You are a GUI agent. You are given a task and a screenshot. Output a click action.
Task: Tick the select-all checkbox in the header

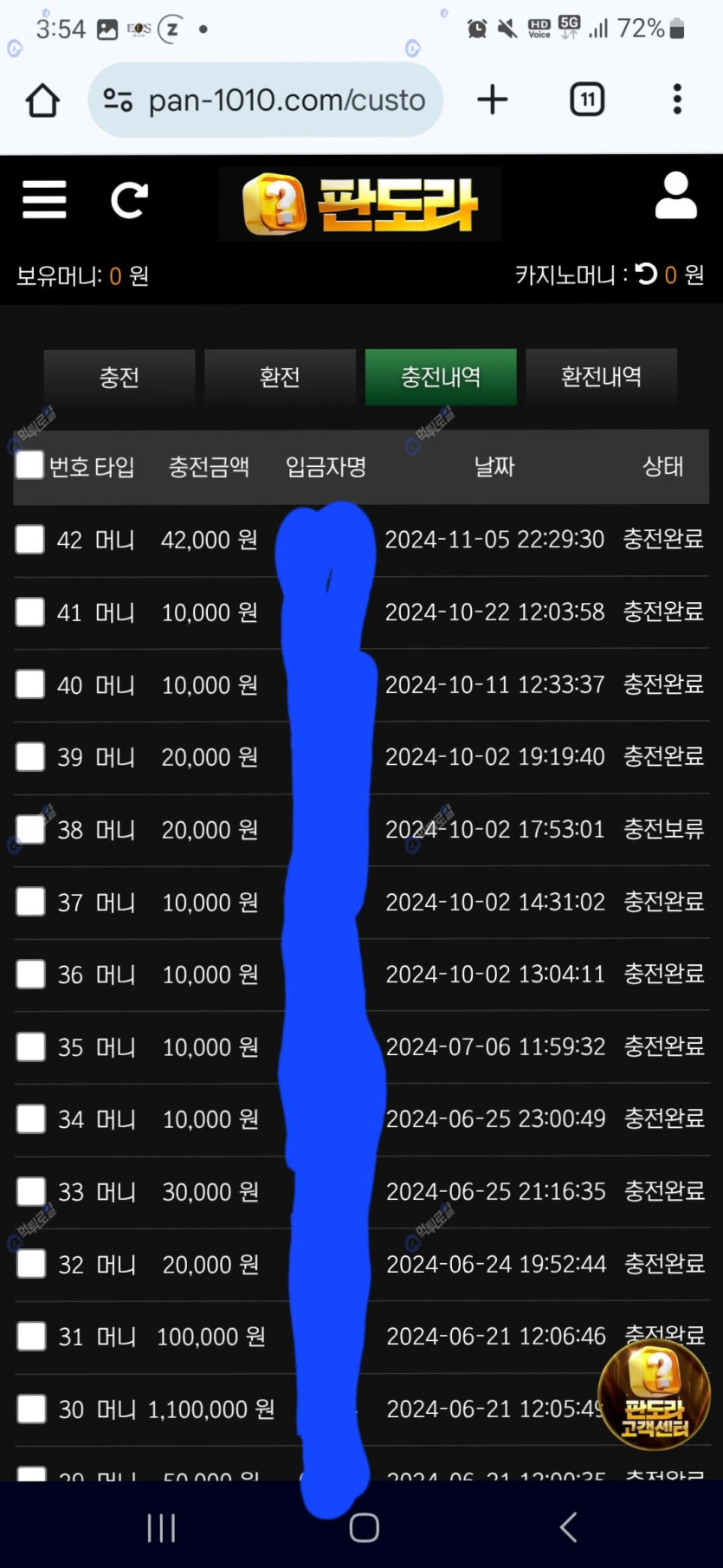pos(29,465)
